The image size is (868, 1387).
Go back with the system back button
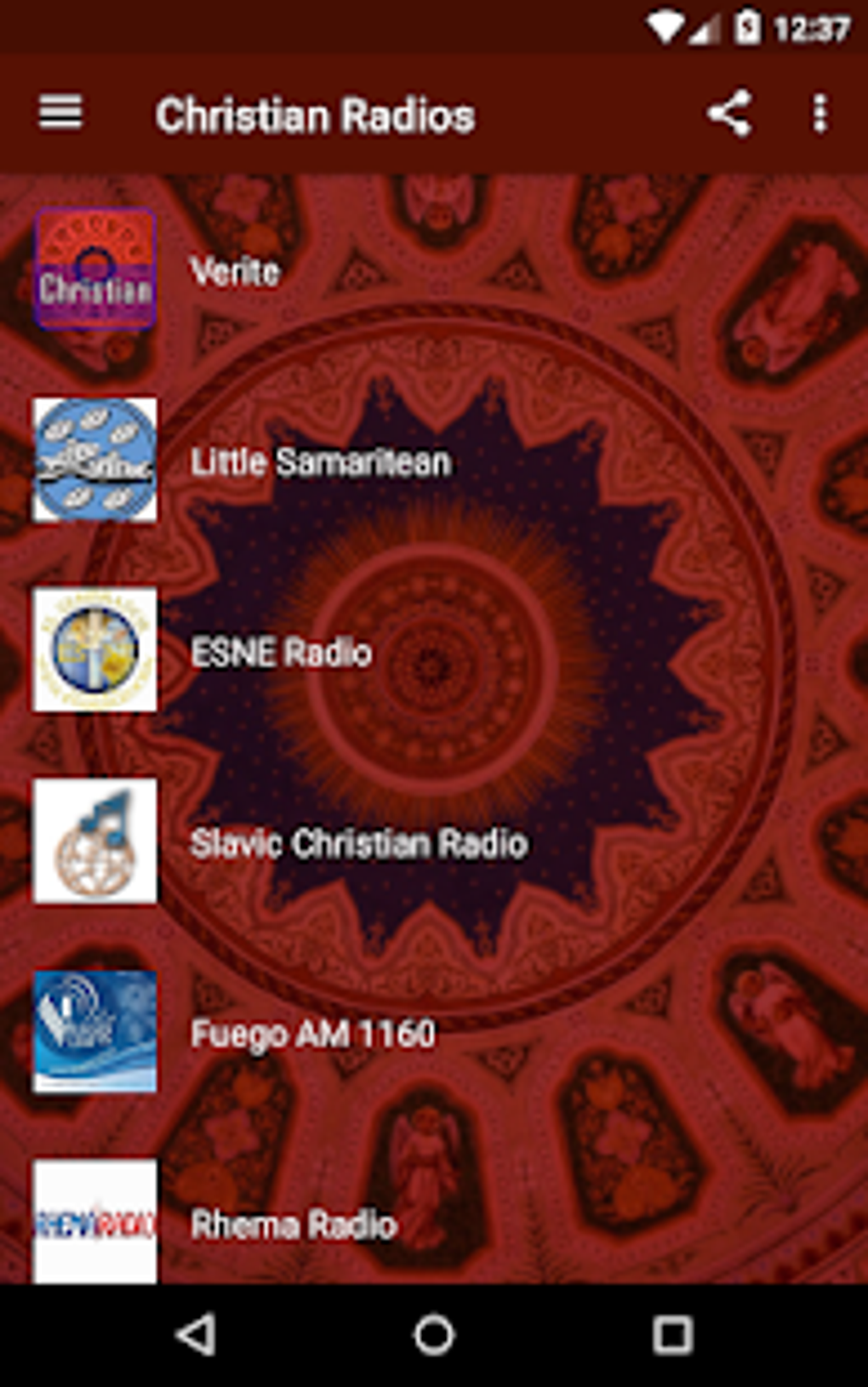click(196, 1334)
